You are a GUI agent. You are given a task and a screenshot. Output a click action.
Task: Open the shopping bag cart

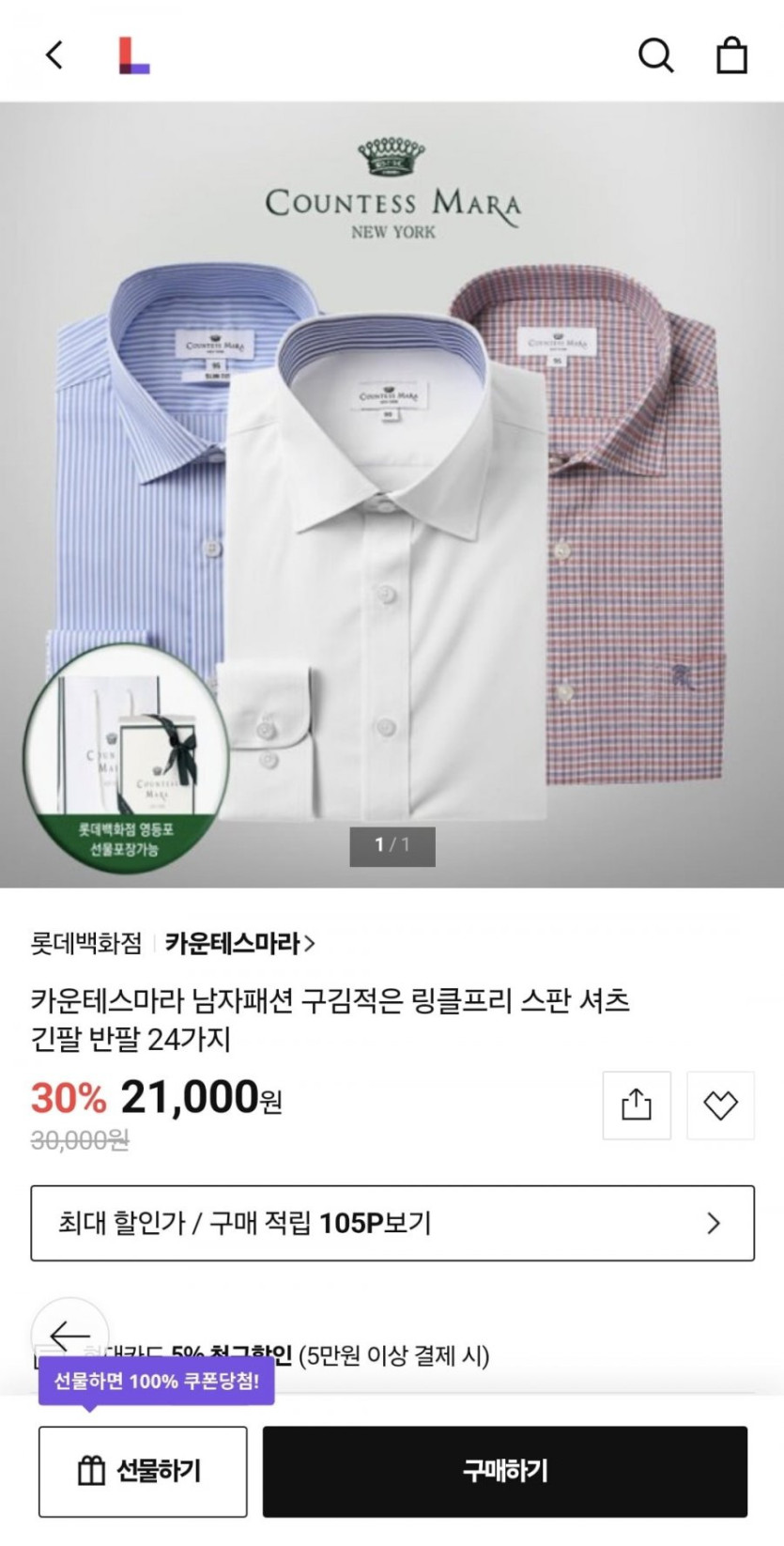point(731,55)
